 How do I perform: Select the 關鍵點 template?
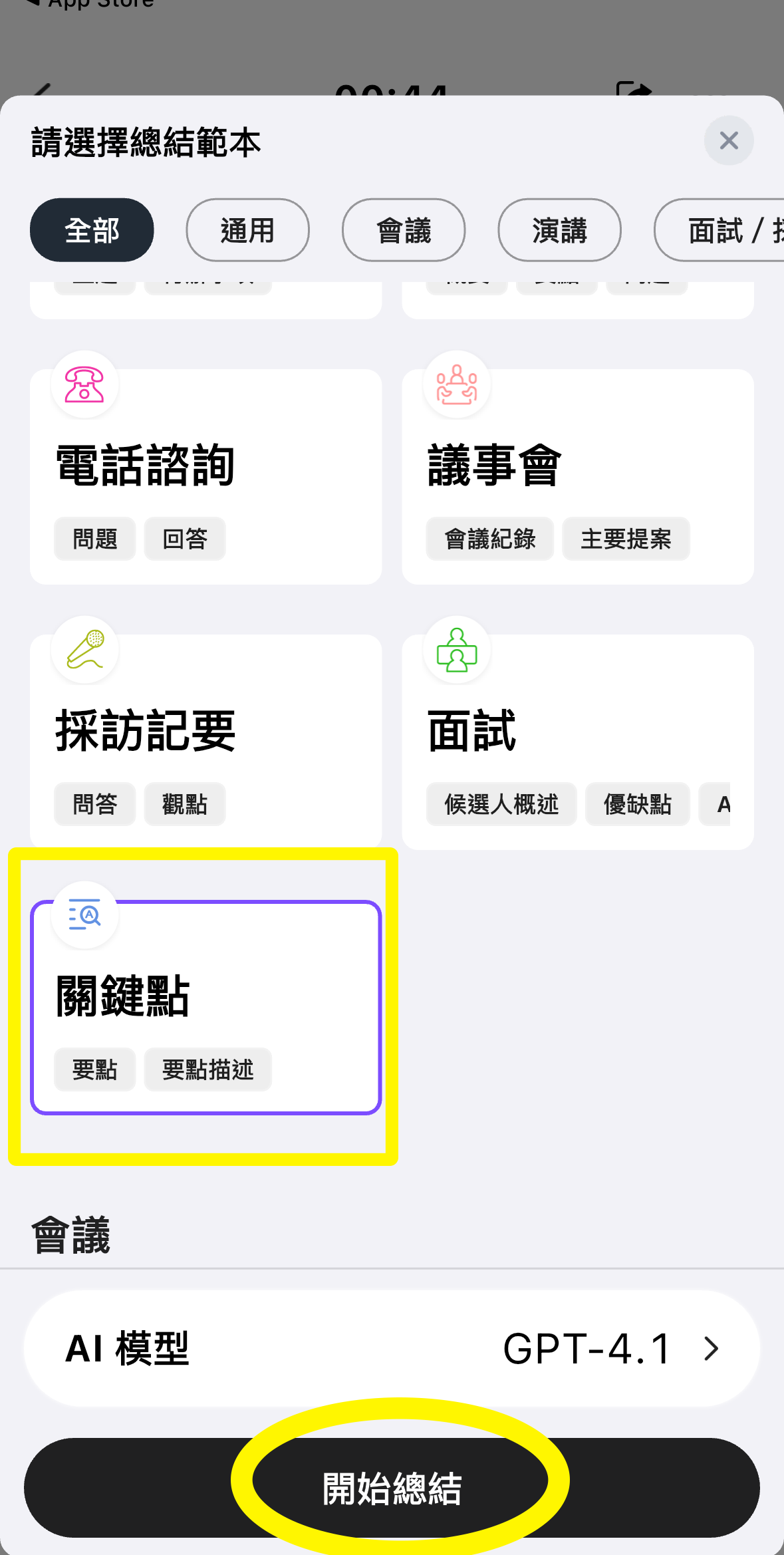(205, 1007)
